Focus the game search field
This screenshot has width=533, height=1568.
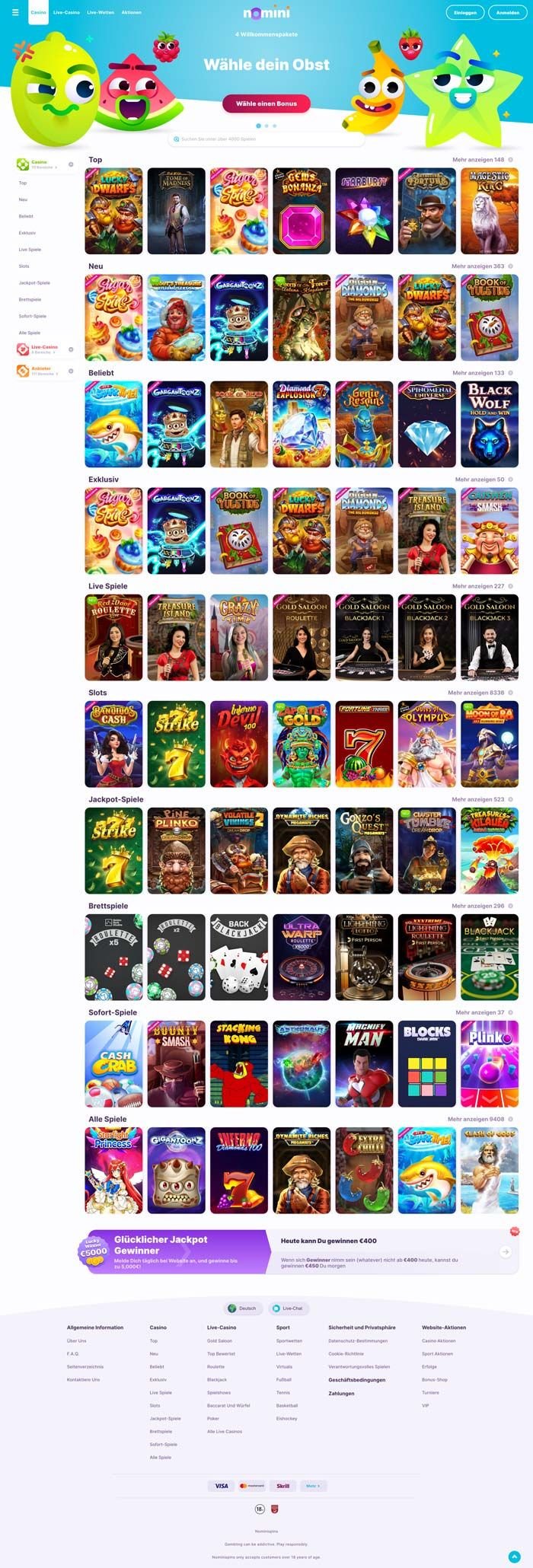tap(266, 139)
